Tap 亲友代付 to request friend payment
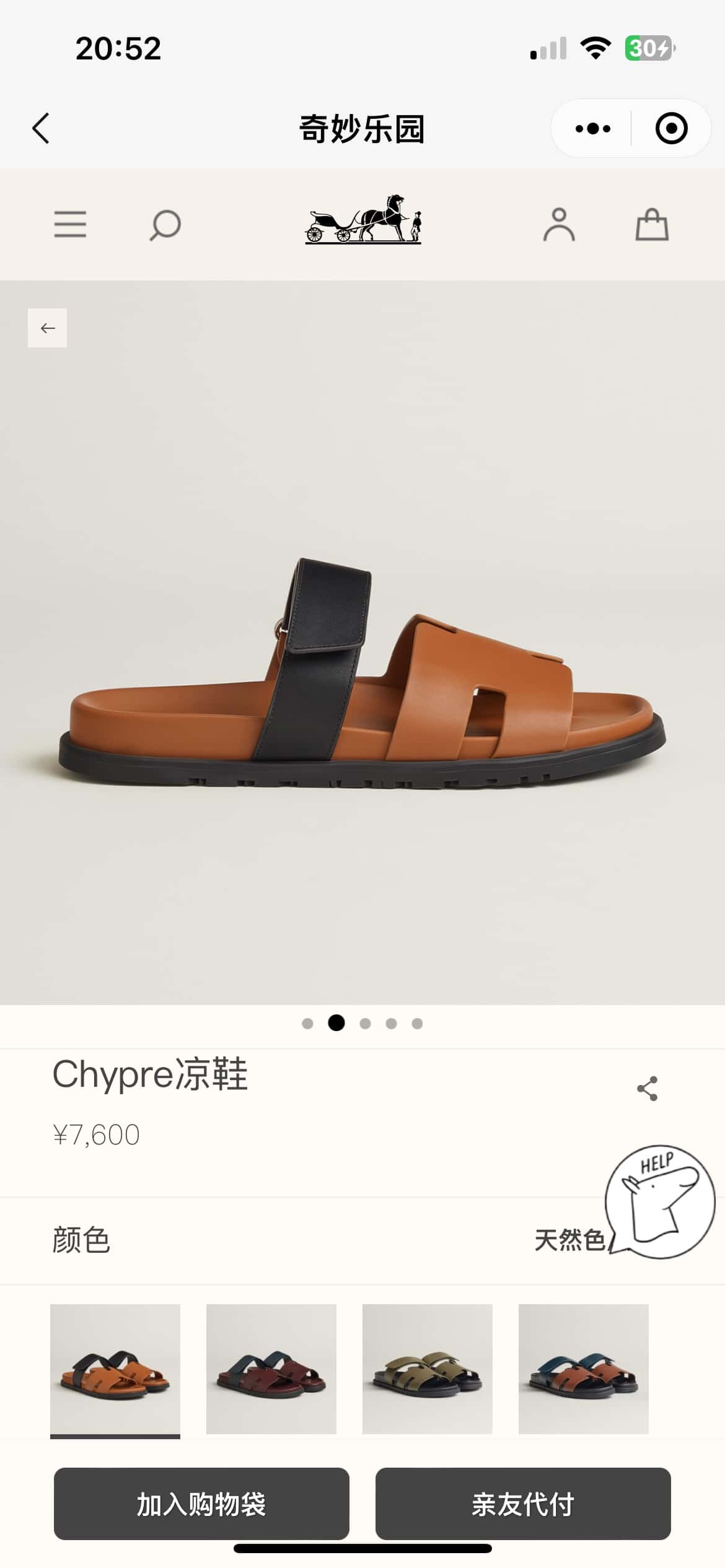 pyautogui.click(x=523, y=1504)
